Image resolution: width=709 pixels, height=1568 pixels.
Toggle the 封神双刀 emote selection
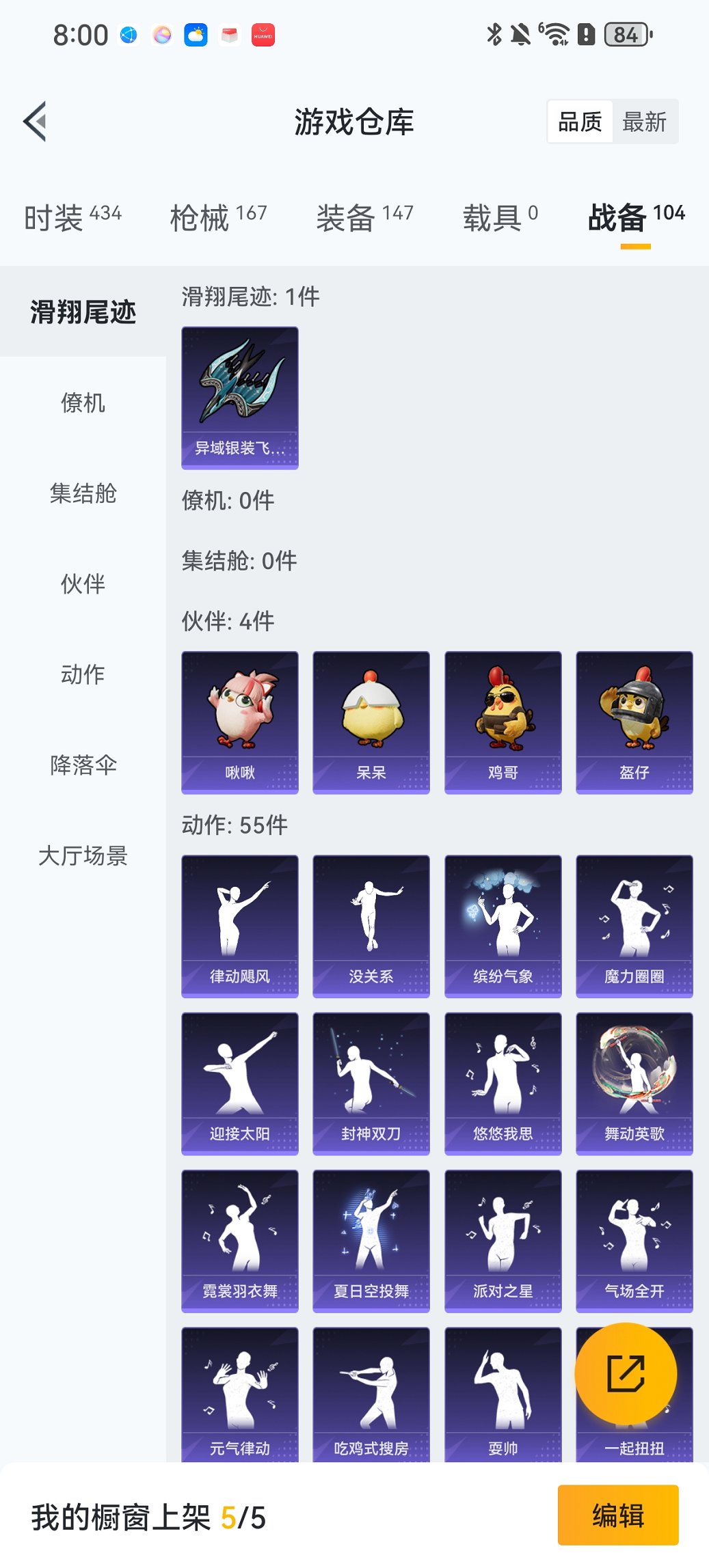pos(371,1082)
